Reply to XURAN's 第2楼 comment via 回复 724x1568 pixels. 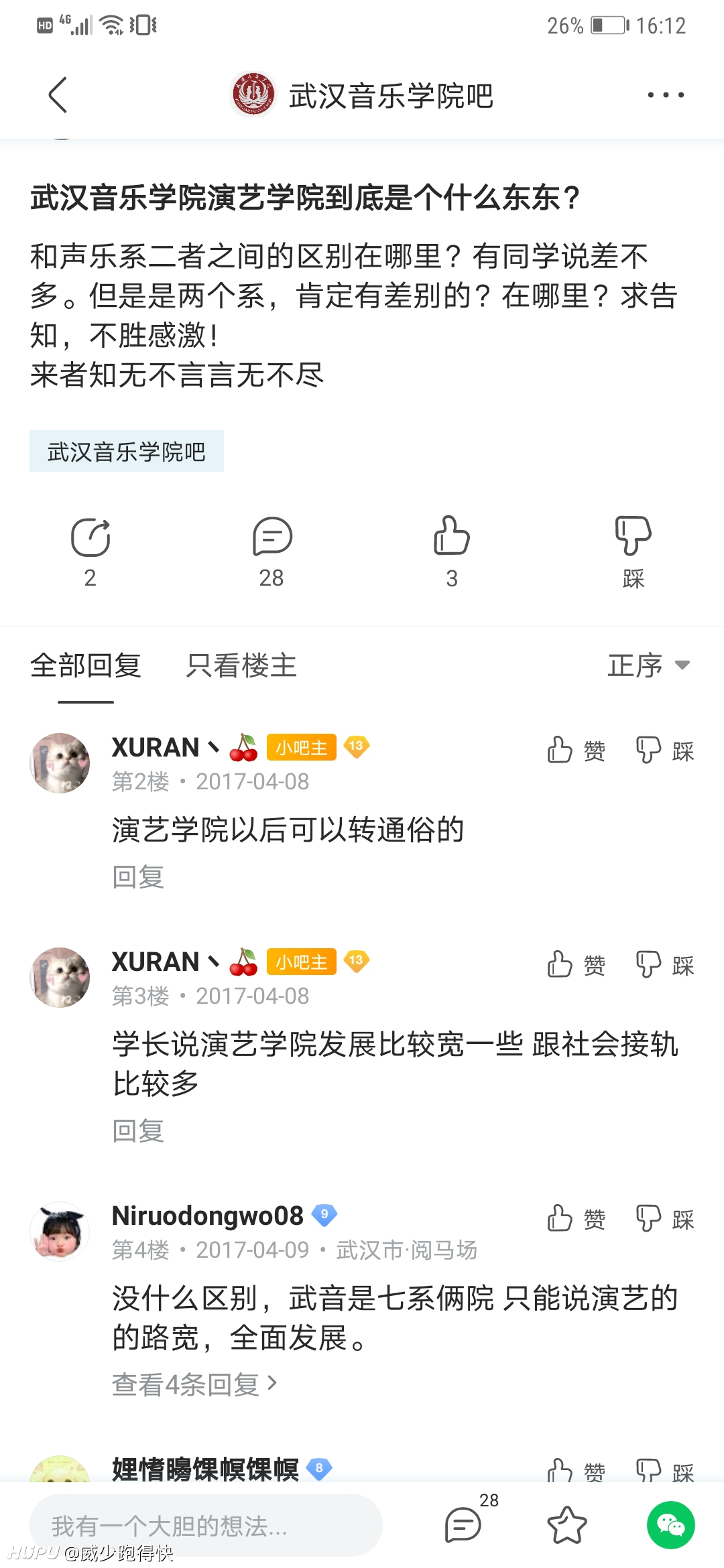(x=138, y=876)
